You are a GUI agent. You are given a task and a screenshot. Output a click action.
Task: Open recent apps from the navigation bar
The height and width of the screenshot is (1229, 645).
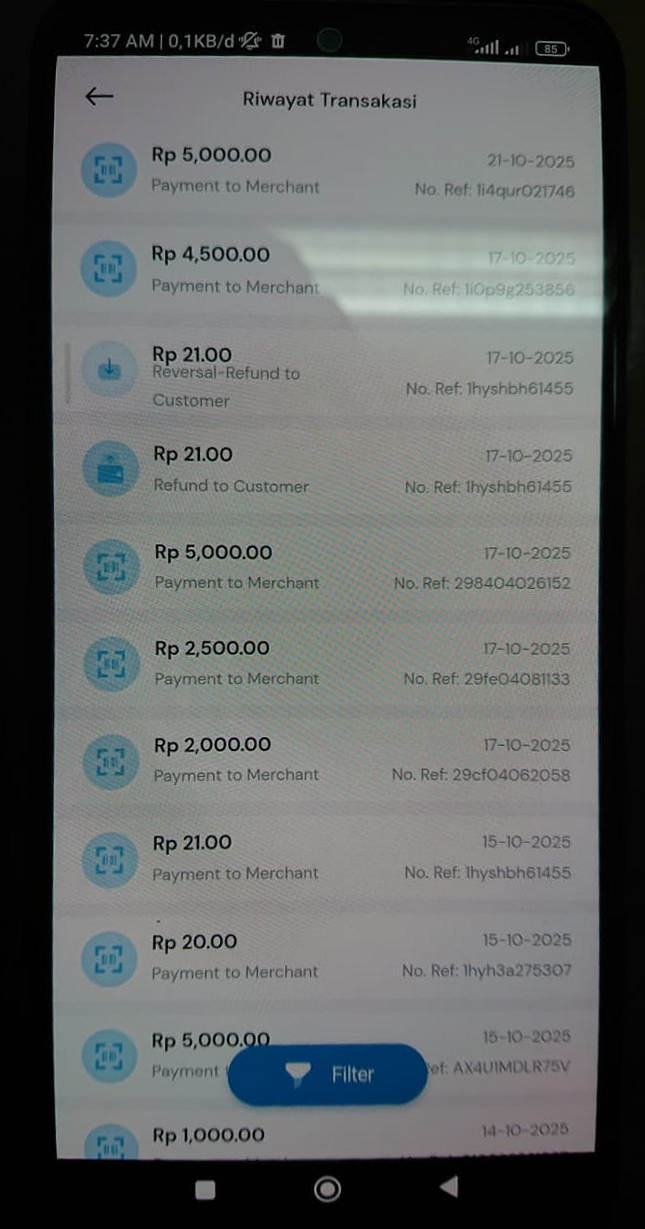[x=205, y=1189]
